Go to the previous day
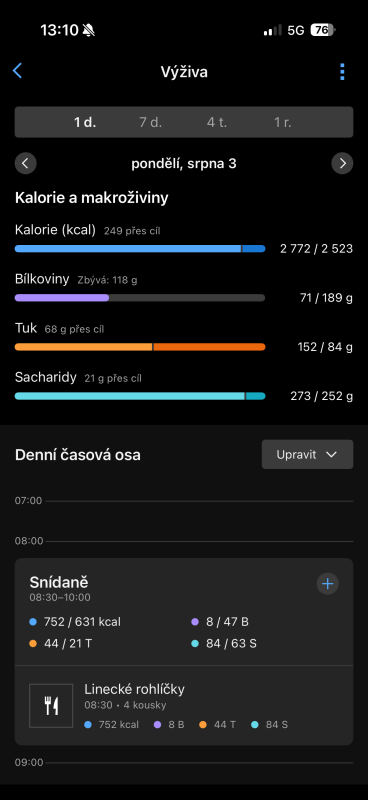The width and height of the screenshot is (368, 800). (26, 163)
